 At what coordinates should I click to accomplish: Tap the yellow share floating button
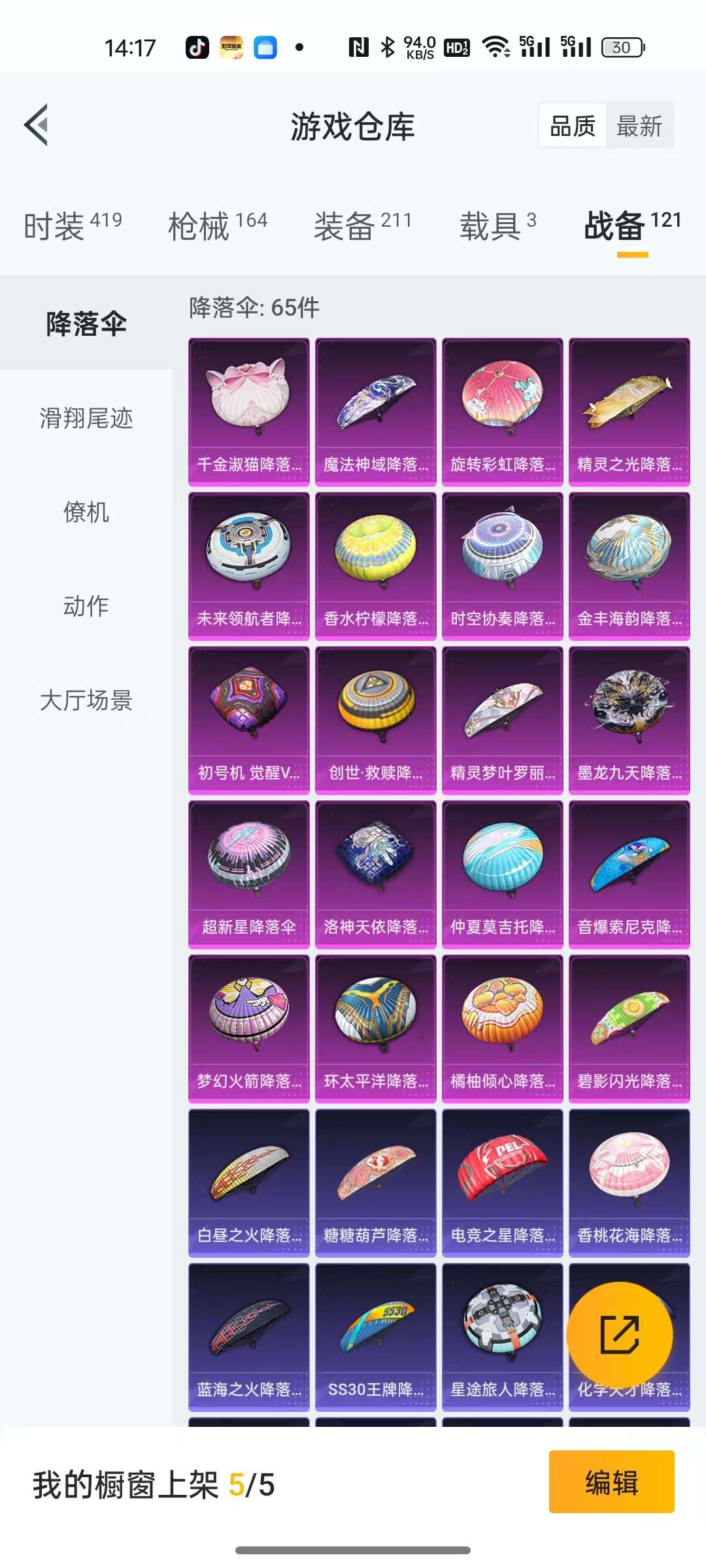pos(619,1334)
